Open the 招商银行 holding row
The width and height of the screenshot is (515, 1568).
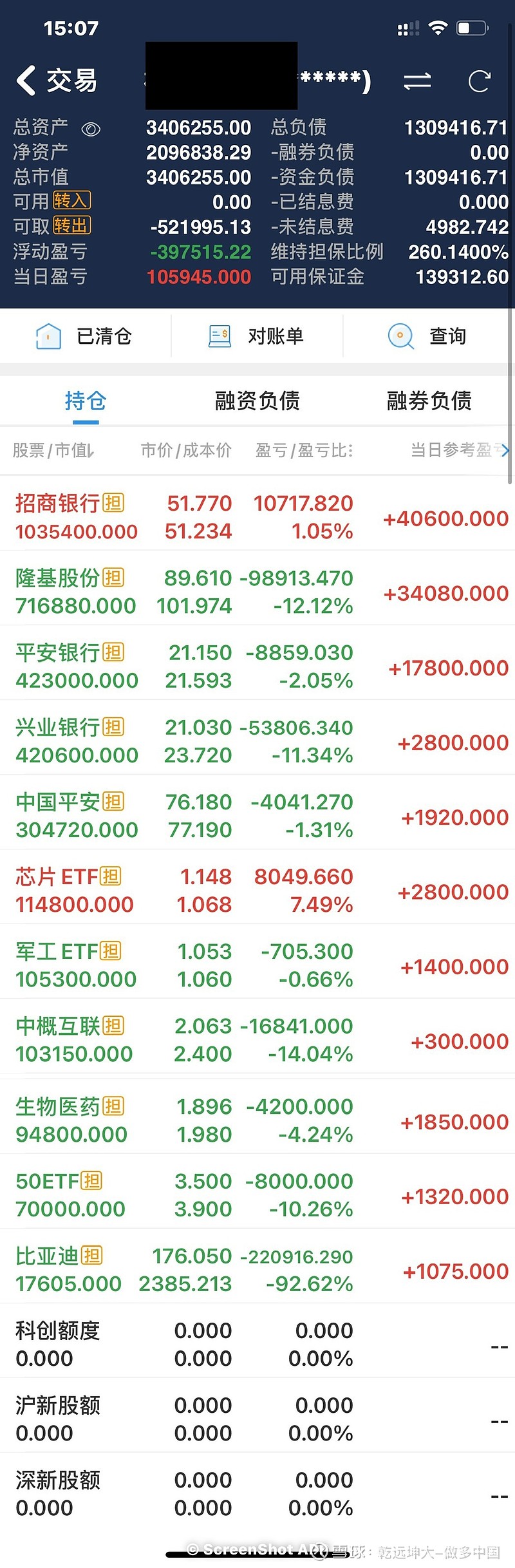tap(257, 517)
